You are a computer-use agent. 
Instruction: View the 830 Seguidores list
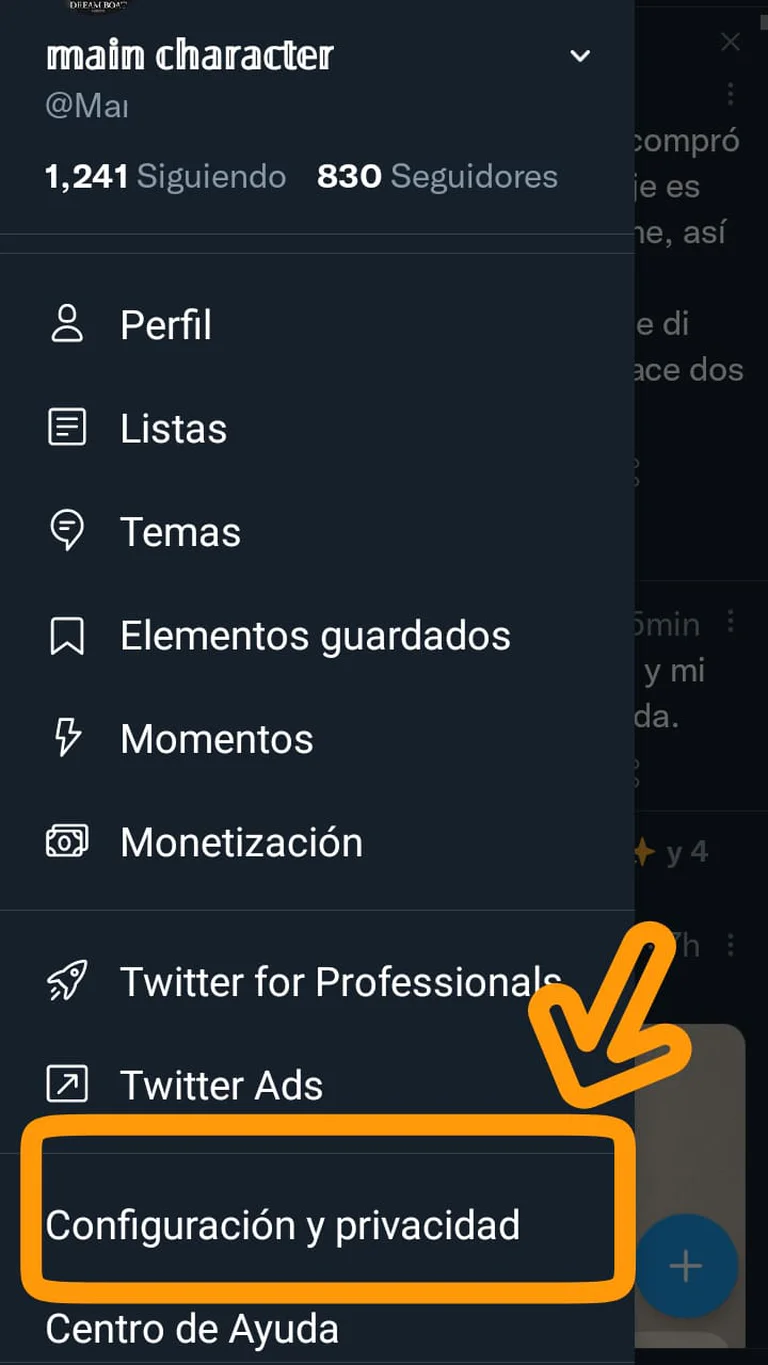point(437,177)
